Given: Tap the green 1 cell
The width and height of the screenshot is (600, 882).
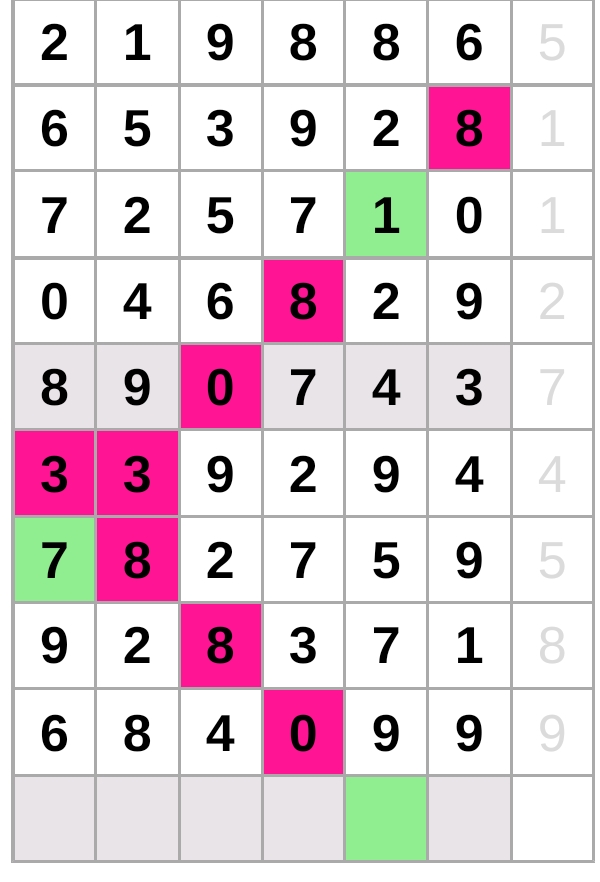Looking at the screenshot, I should click(386, 215).
